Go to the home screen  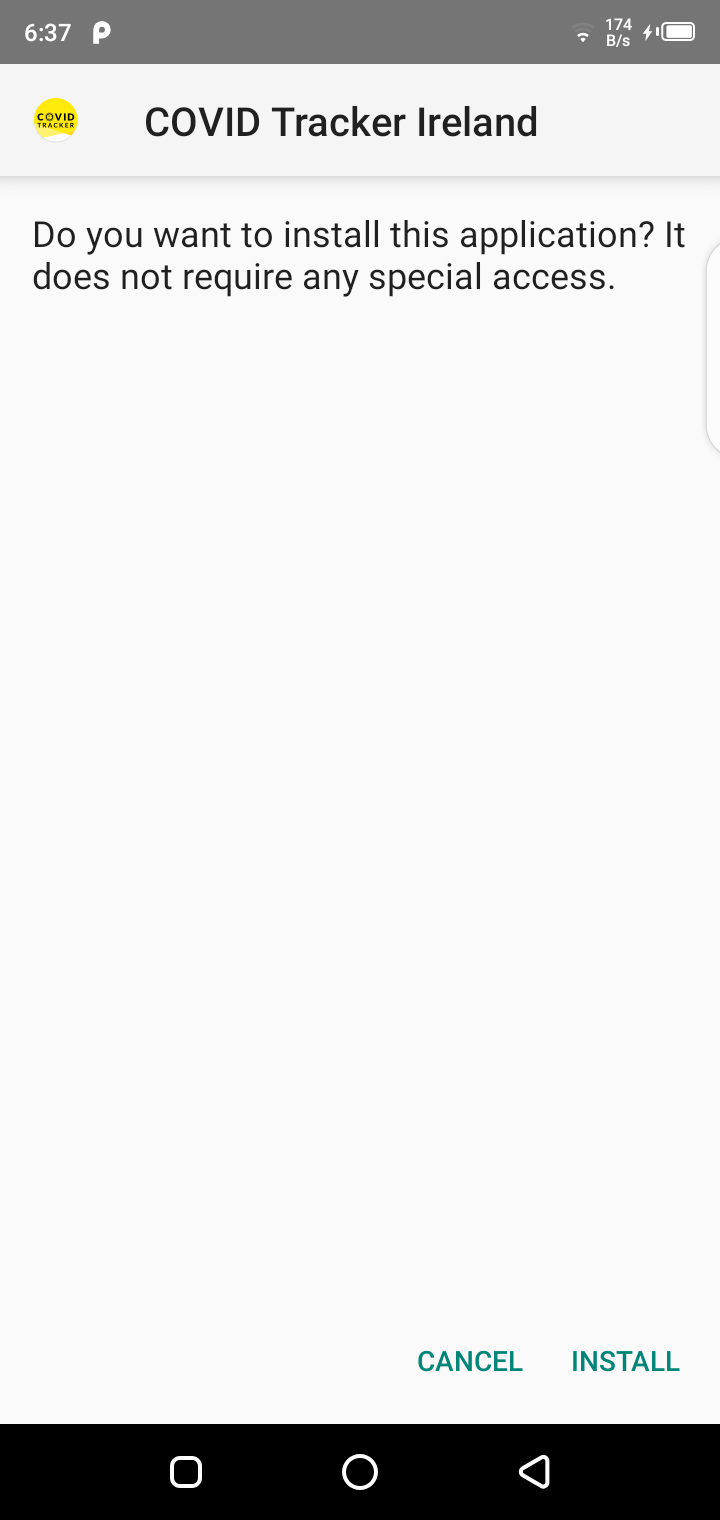point(360,1471)
